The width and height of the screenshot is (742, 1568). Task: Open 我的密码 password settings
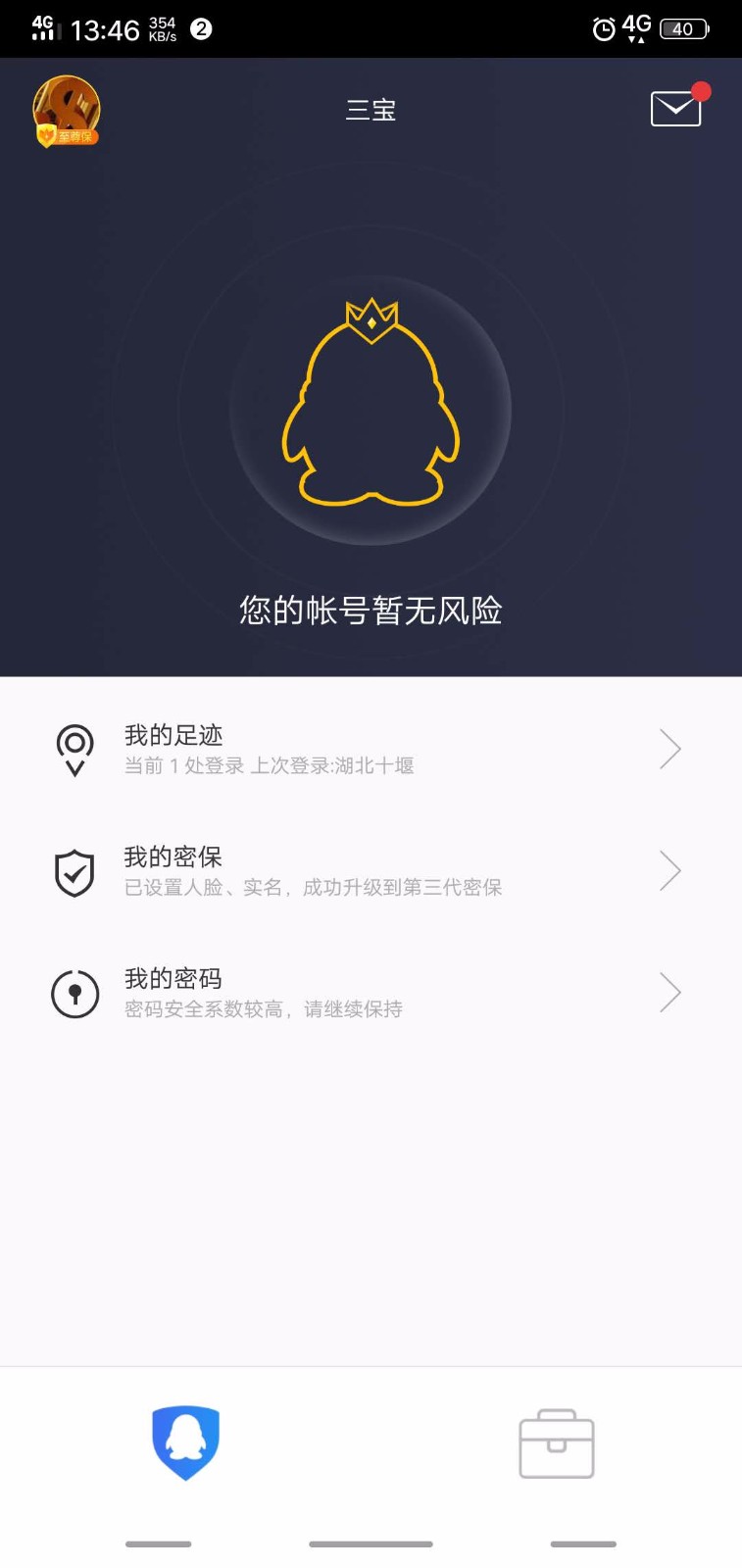(x=371, y=993)
